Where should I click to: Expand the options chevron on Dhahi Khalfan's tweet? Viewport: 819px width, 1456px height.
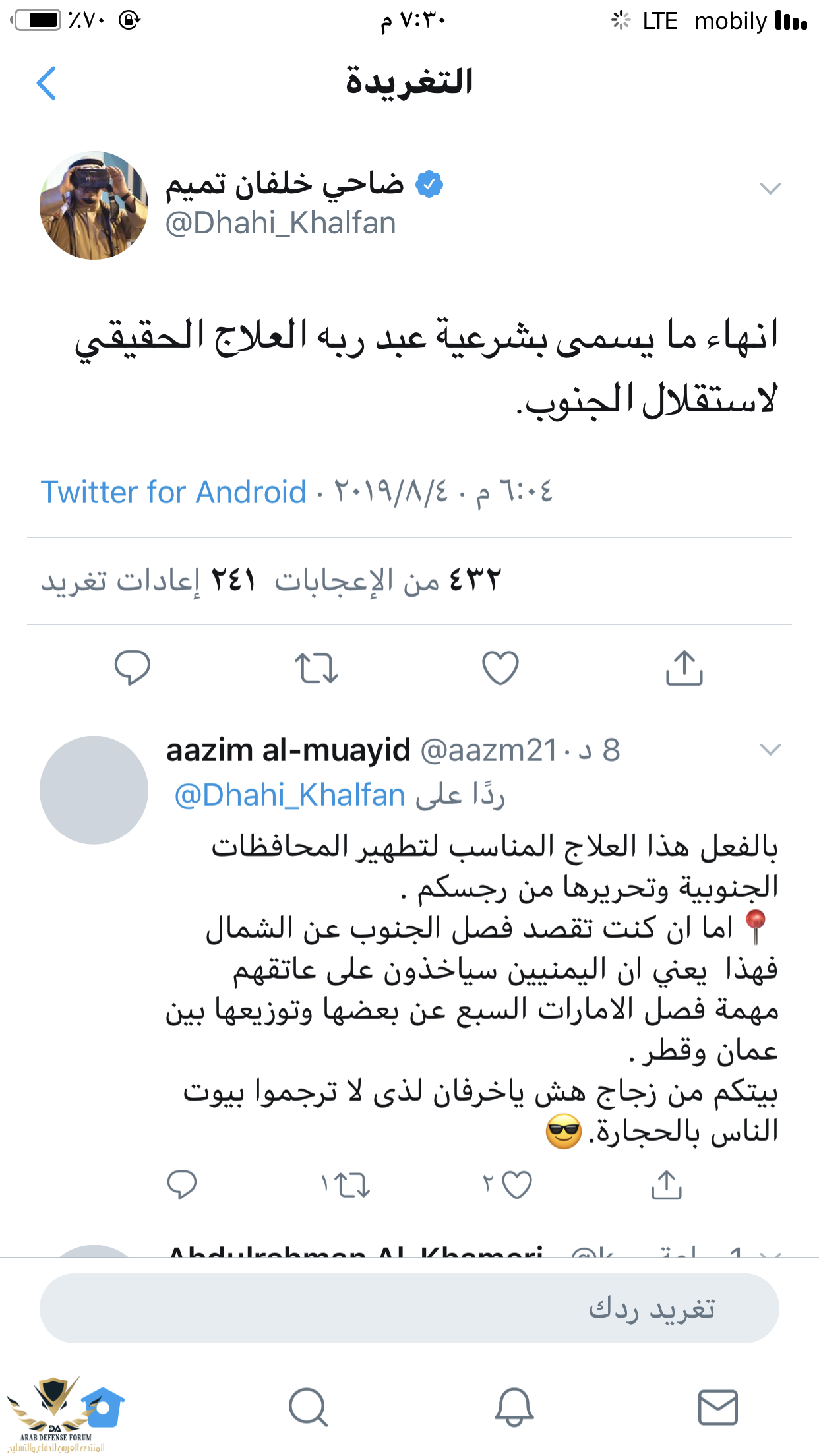point(770,189)
